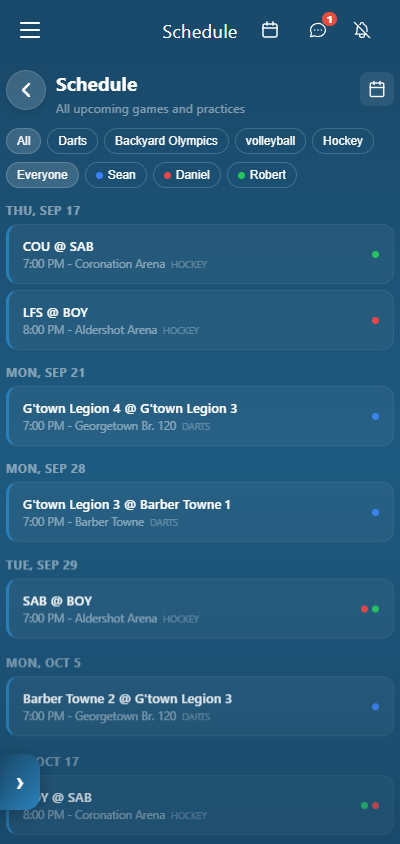
Task: Open the hamburger menu
Action: tap(30, 30)
